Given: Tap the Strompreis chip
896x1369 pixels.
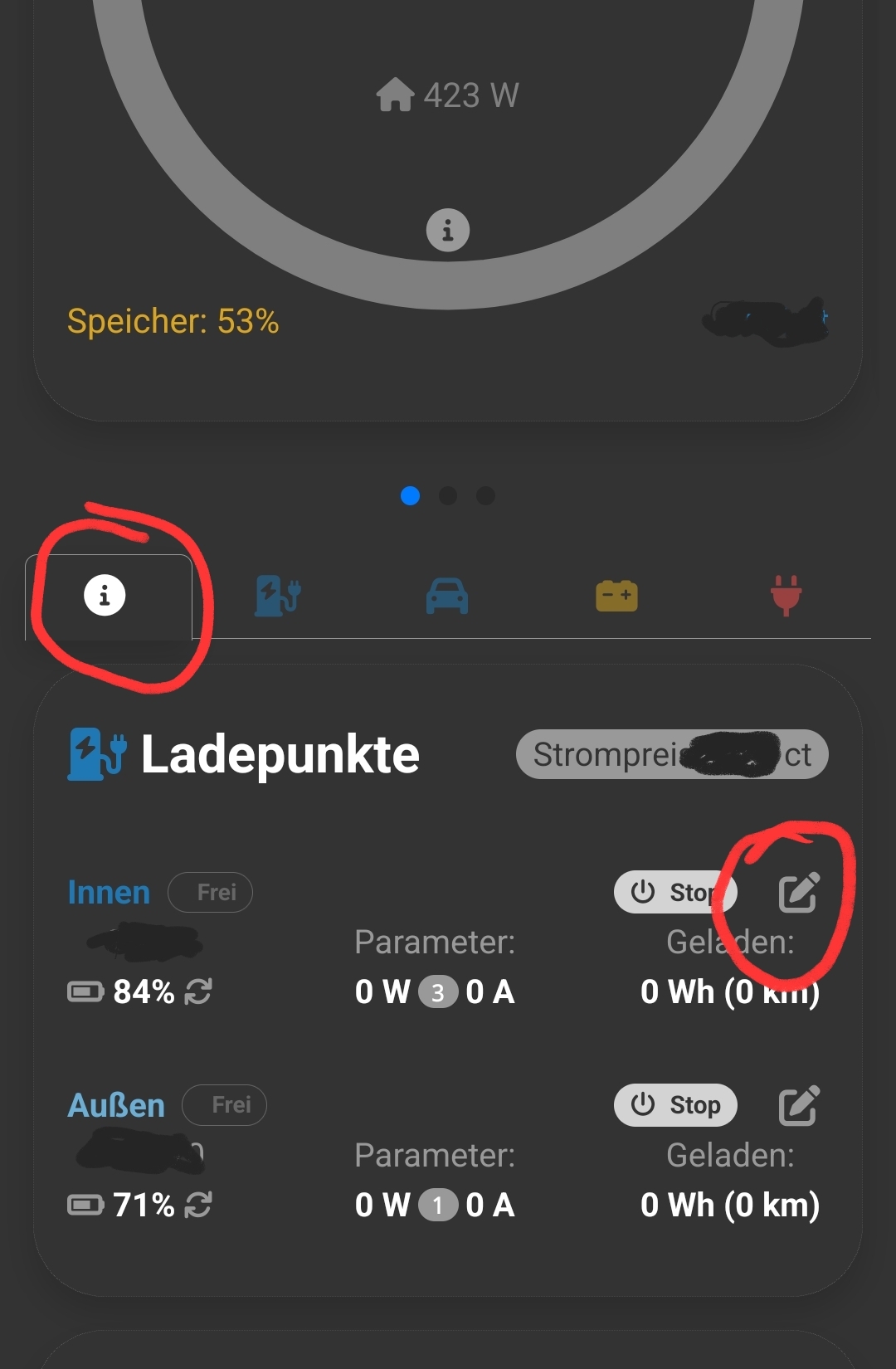Looking at the screenshot, I should point(672,754).
